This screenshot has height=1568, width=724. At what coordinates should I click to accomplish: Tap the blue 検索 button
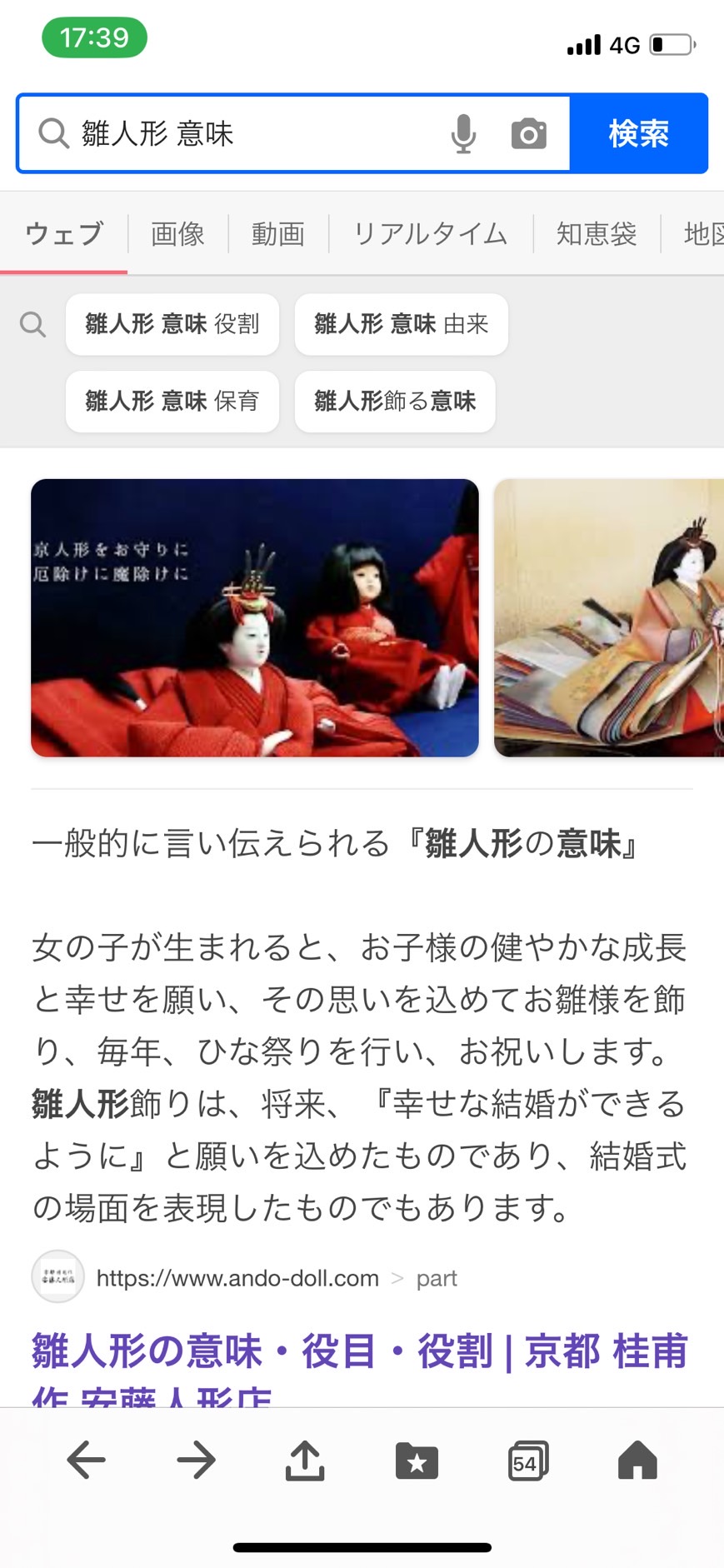pyautogui.click(x=638, y=133)
